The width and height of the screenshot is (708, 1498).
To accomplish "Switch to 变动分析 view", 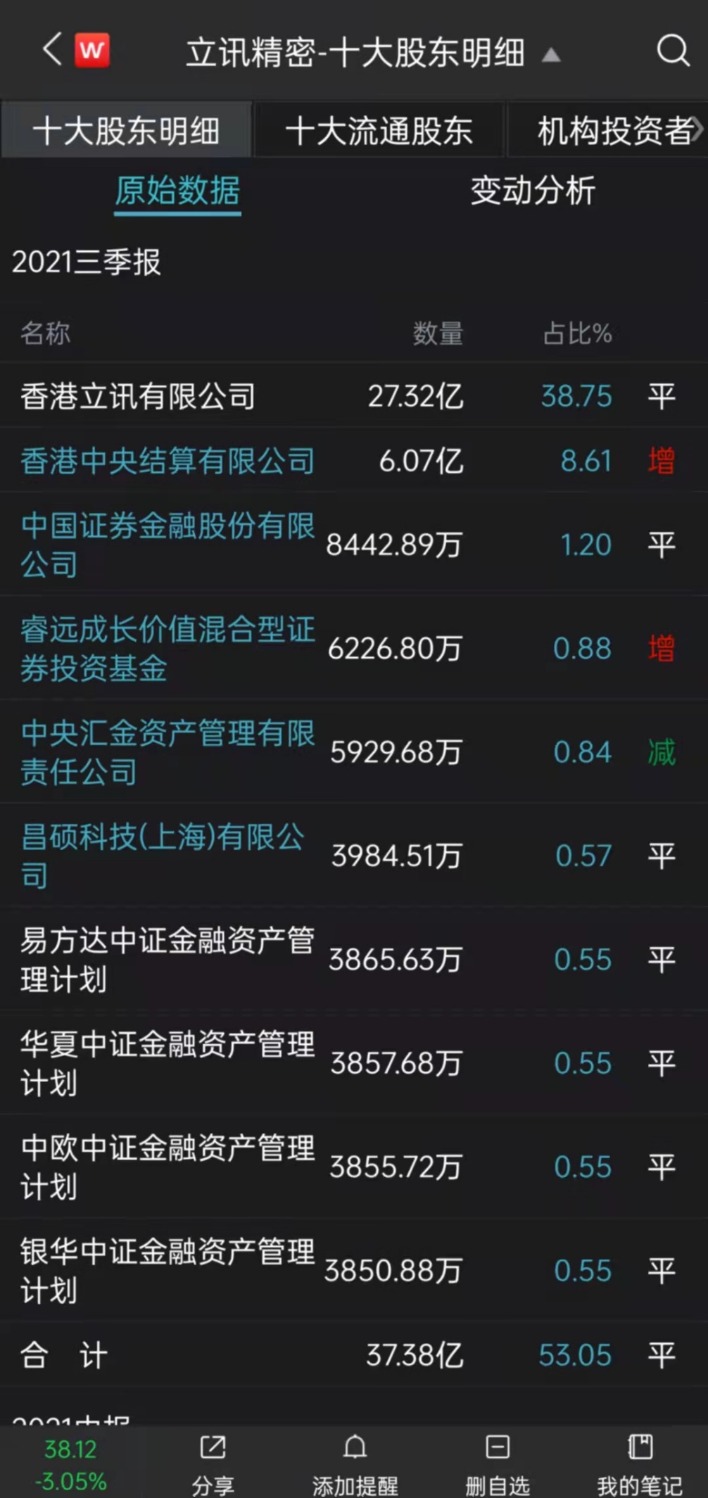I will pyautogui.click(x=532, y=190).
